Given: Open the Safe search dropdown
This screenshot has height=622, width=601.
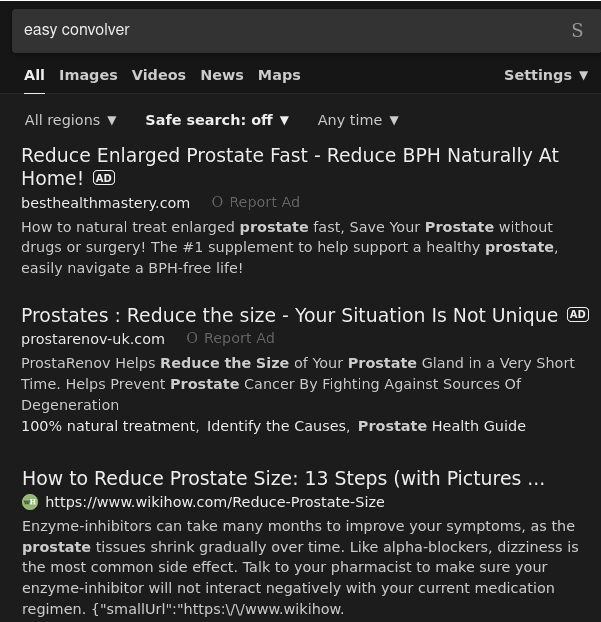Looking at the screenshot, I should coord(216,120).
